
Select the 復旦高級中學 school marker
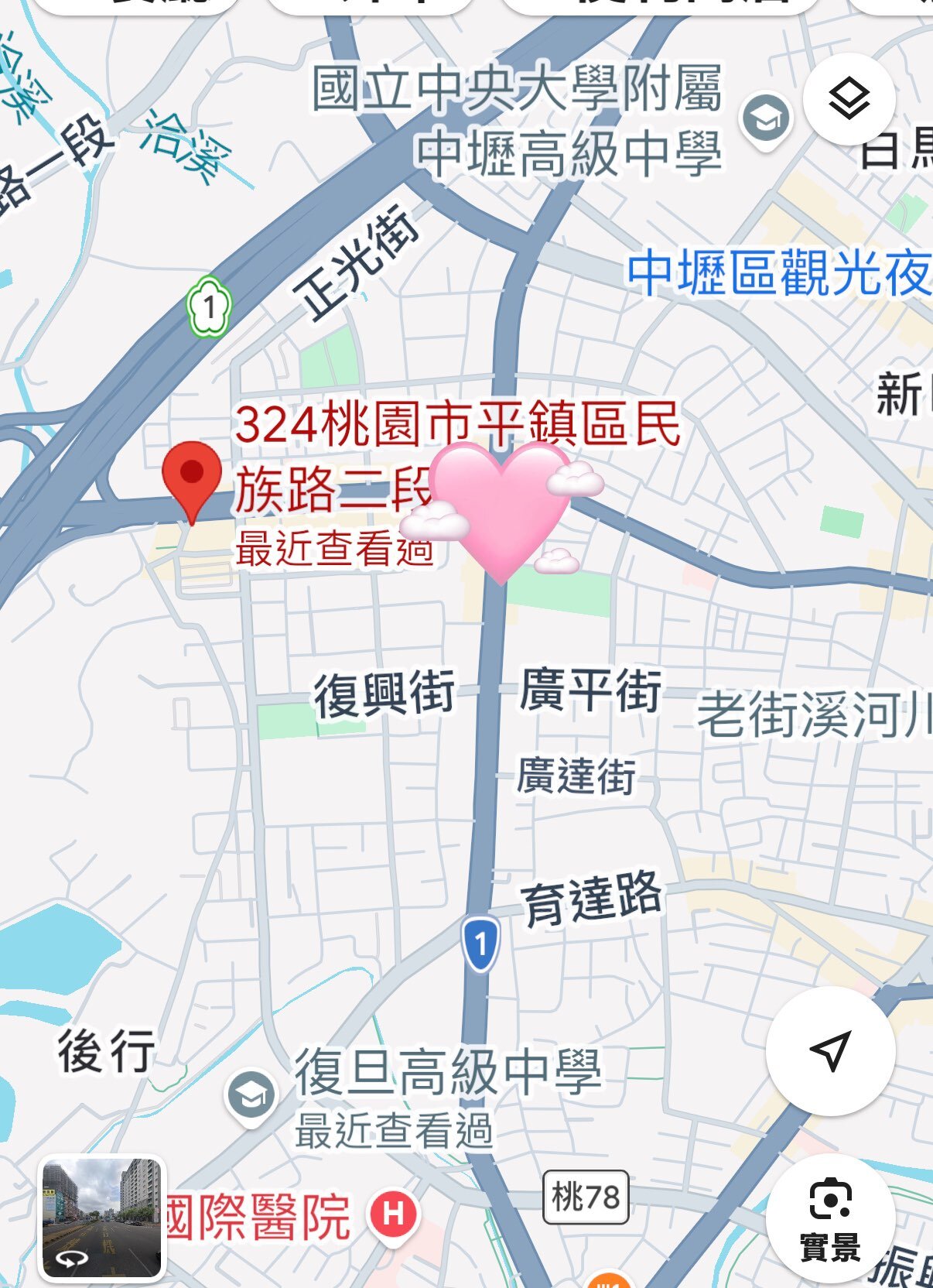[x=251, y=1096]
